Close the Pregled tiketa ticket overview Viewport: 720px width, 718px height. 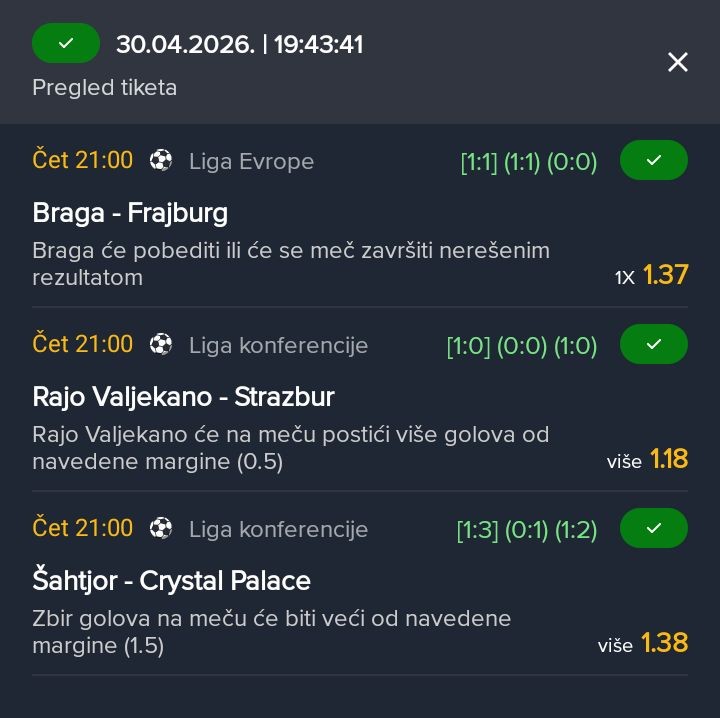point(677,62)
